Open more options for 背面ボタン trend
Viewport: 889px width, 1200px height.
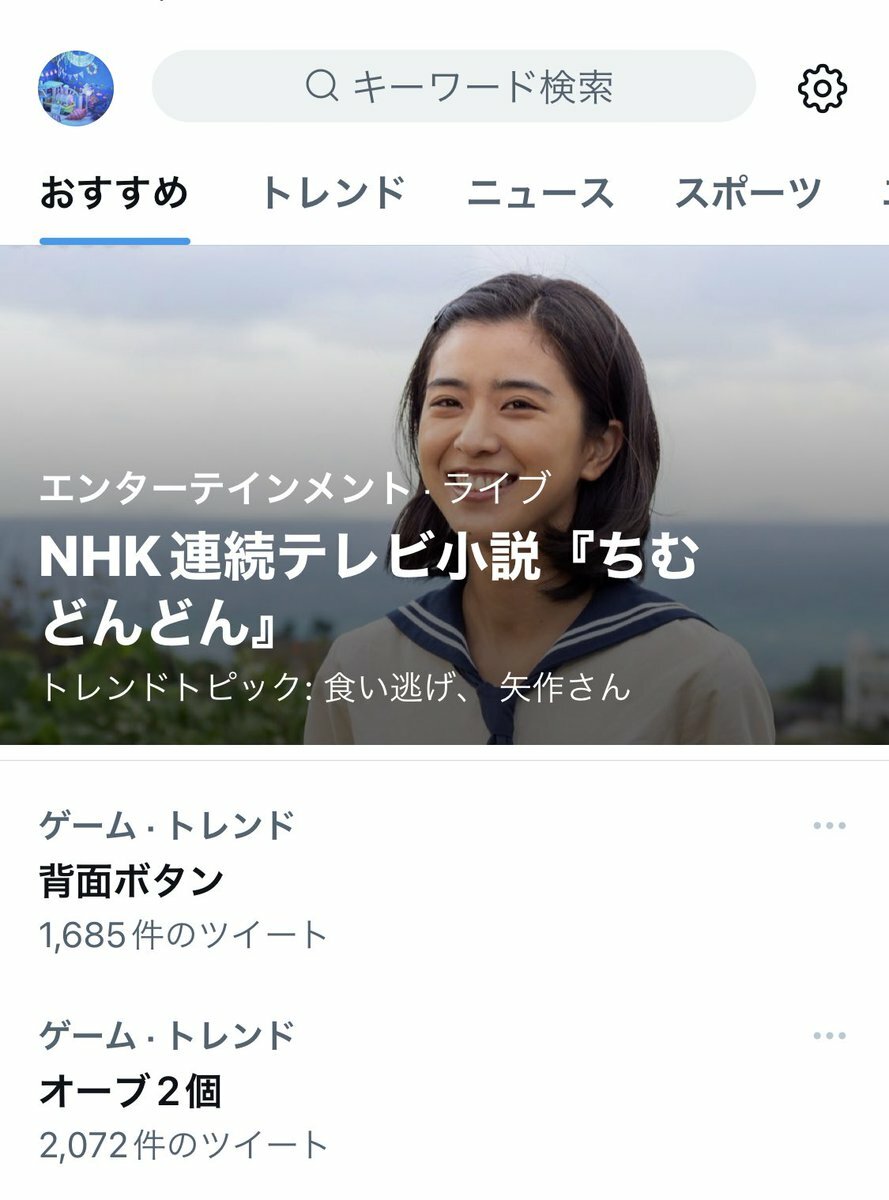click(829, 826)
